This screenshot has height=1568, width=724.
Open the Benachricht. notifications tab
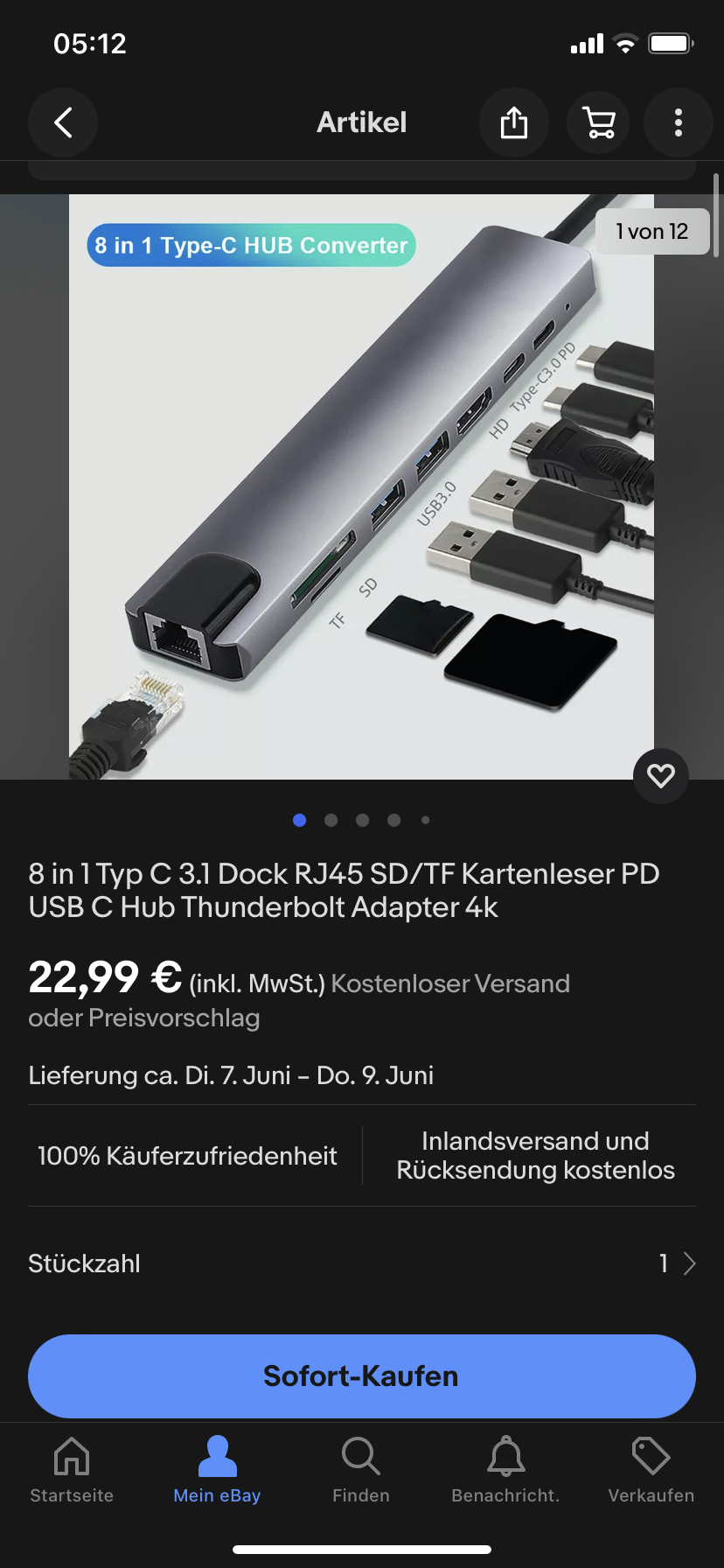point(505,1470)
